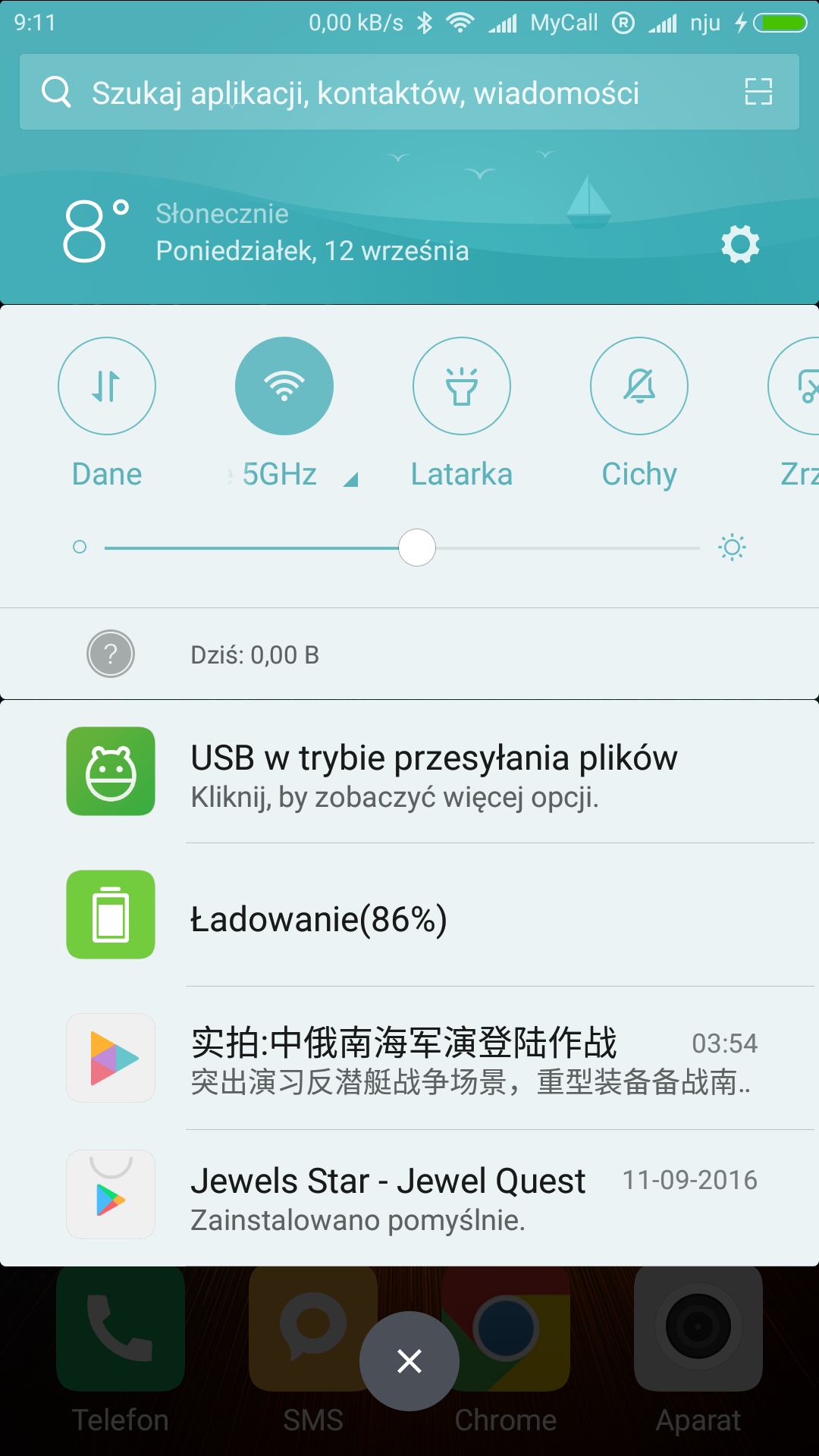
Task: Turn on the flashlight (Latarka)
Action: coord(462,386)
